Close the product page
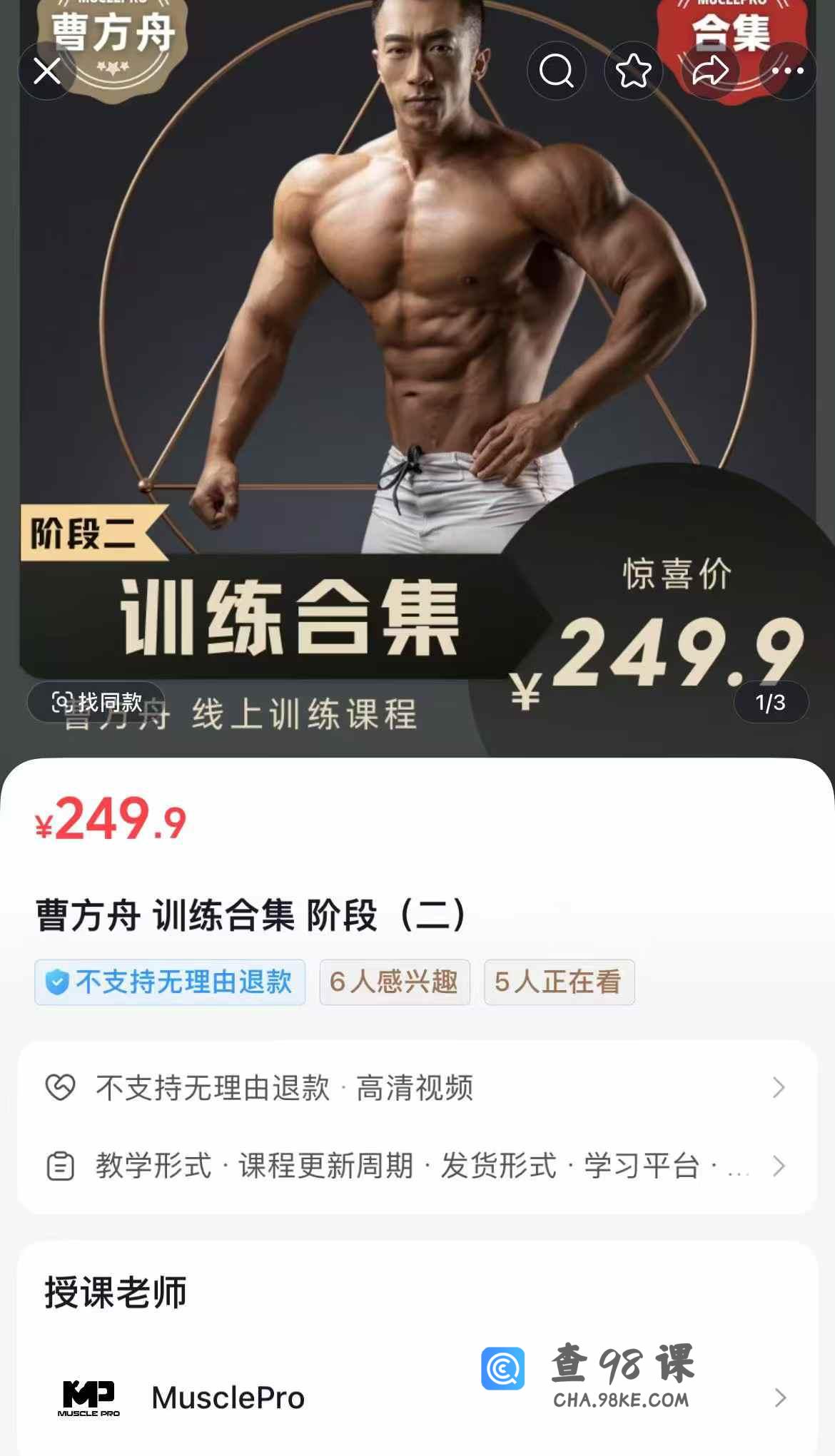 coord(47,71)
